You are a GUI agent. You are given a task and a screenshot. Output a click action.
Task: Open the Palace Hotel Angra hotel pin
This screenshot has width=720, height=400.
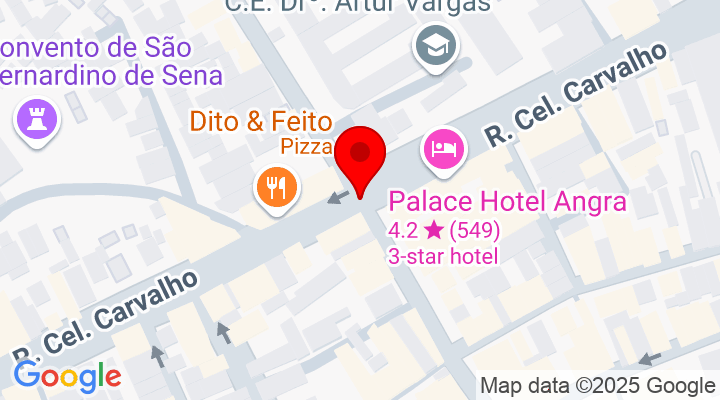(x=444, y=150)
